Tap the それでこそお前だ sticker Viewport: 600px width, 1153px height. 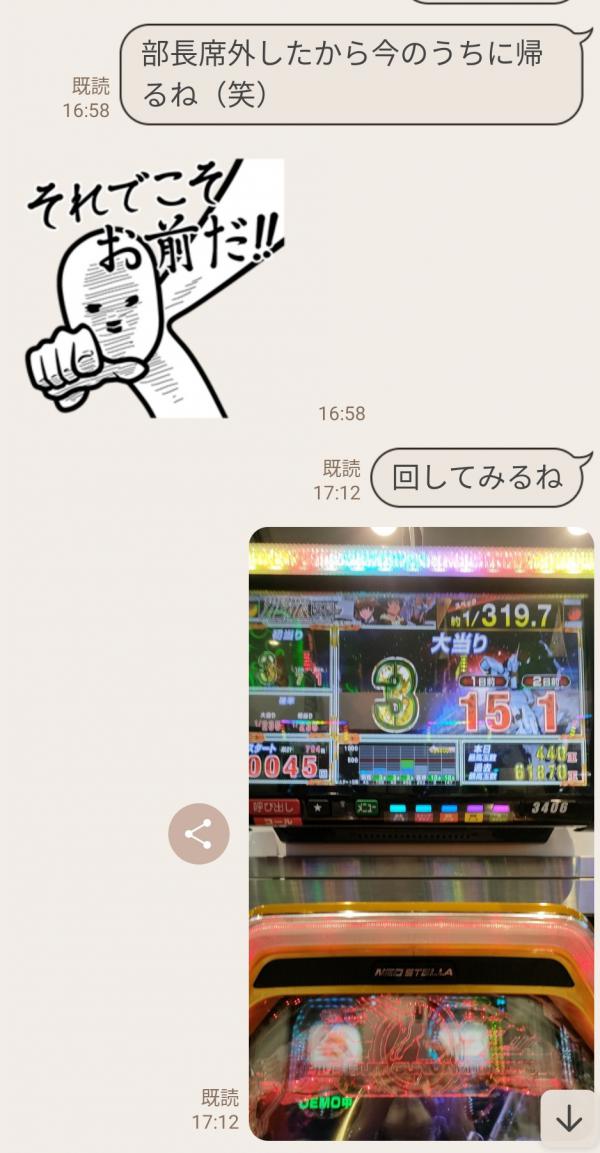pos(155,288)
